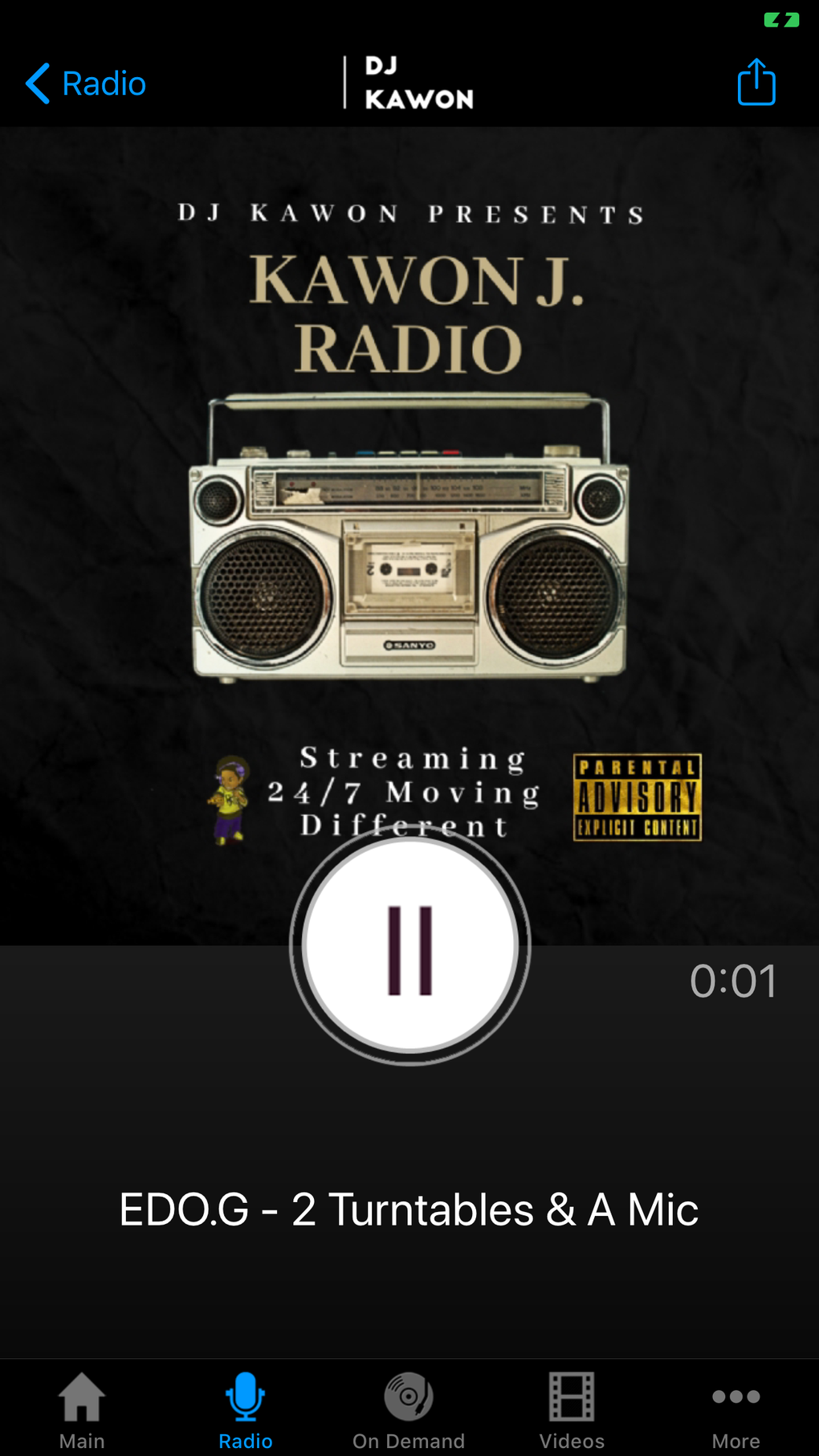This screenshot has width=819, height=1456.
Task: Tap the DJ Kawon header logo
Action: pos(409,83)
